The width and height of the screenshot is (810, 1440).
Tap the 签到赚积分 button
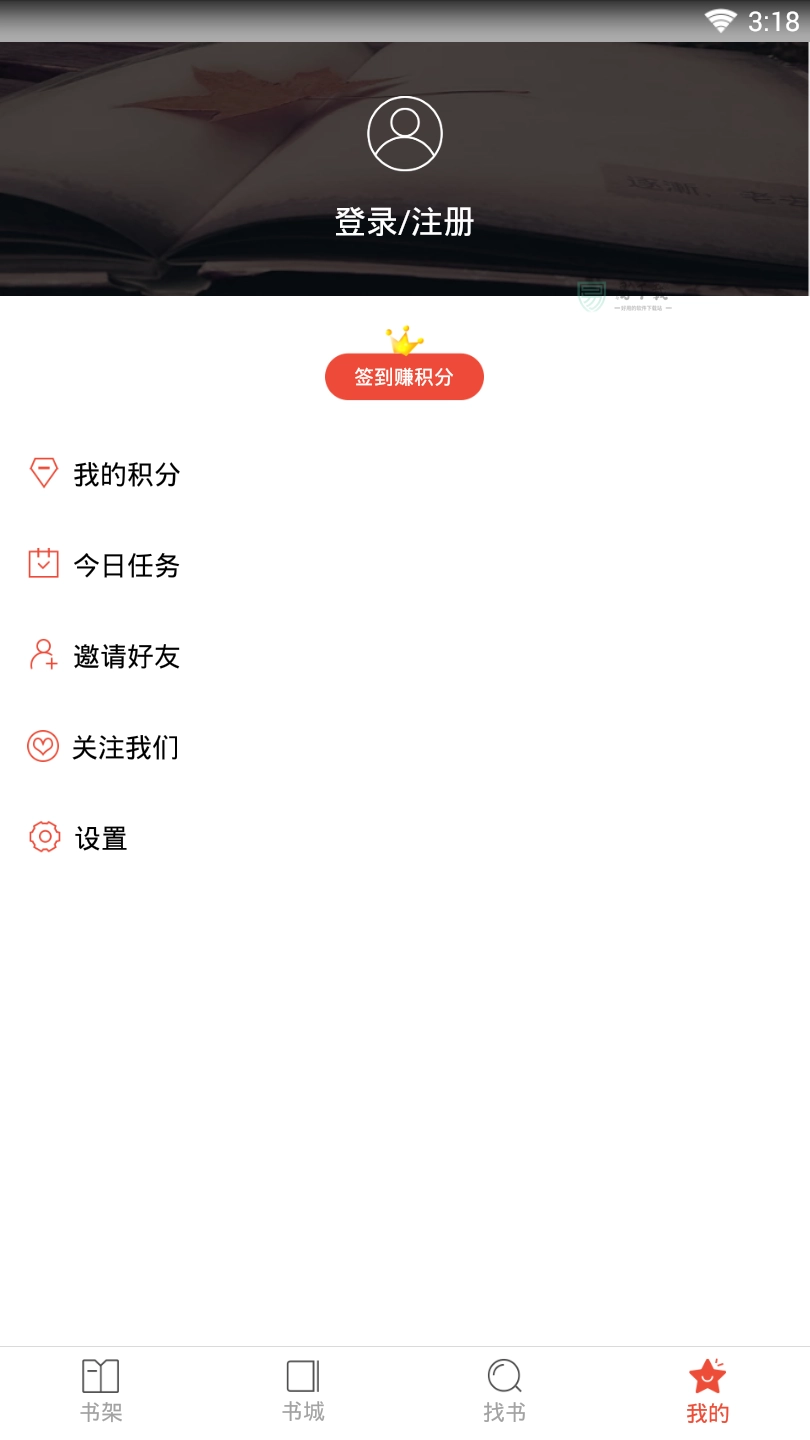coord(404,376)
